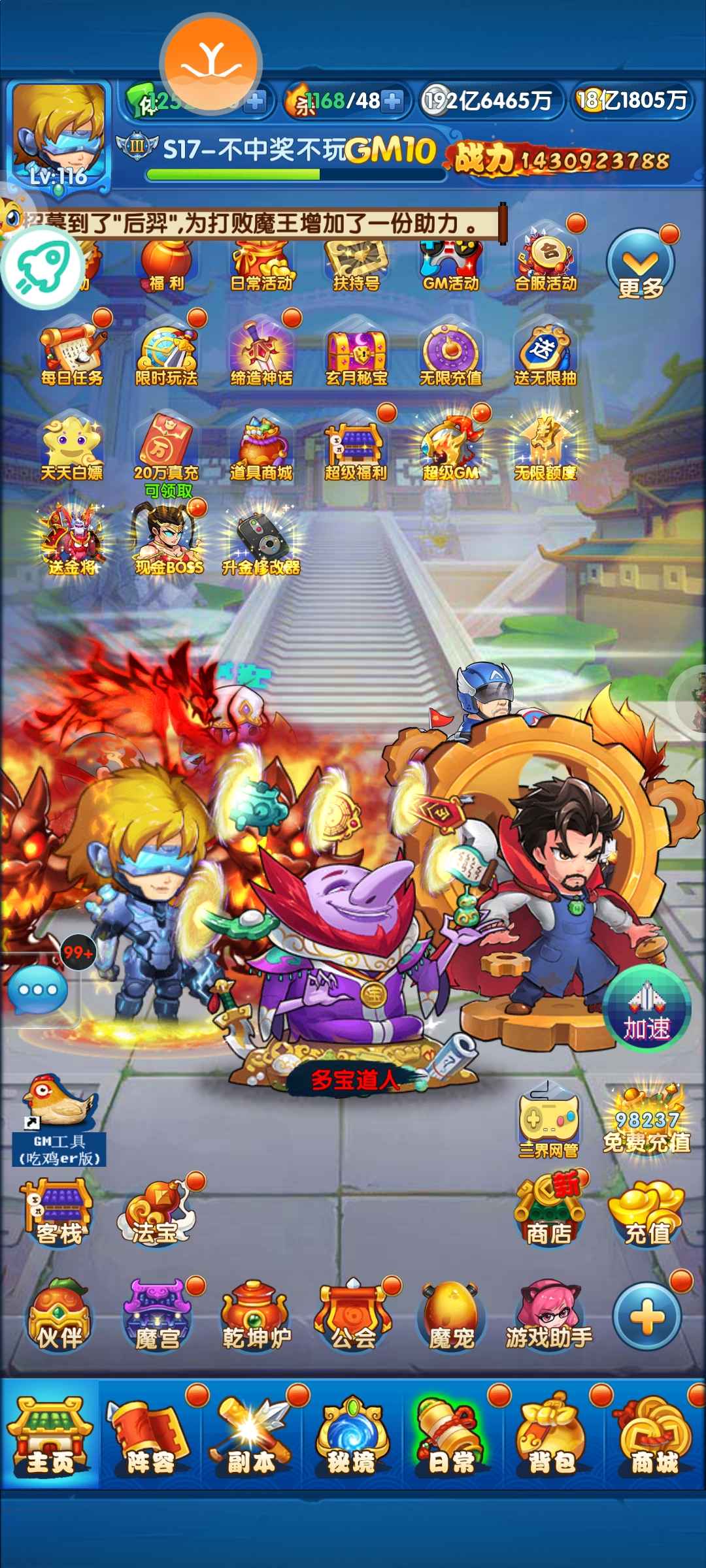
Task: Launch the 游戏助手 helper
Action: [548, 1316]
